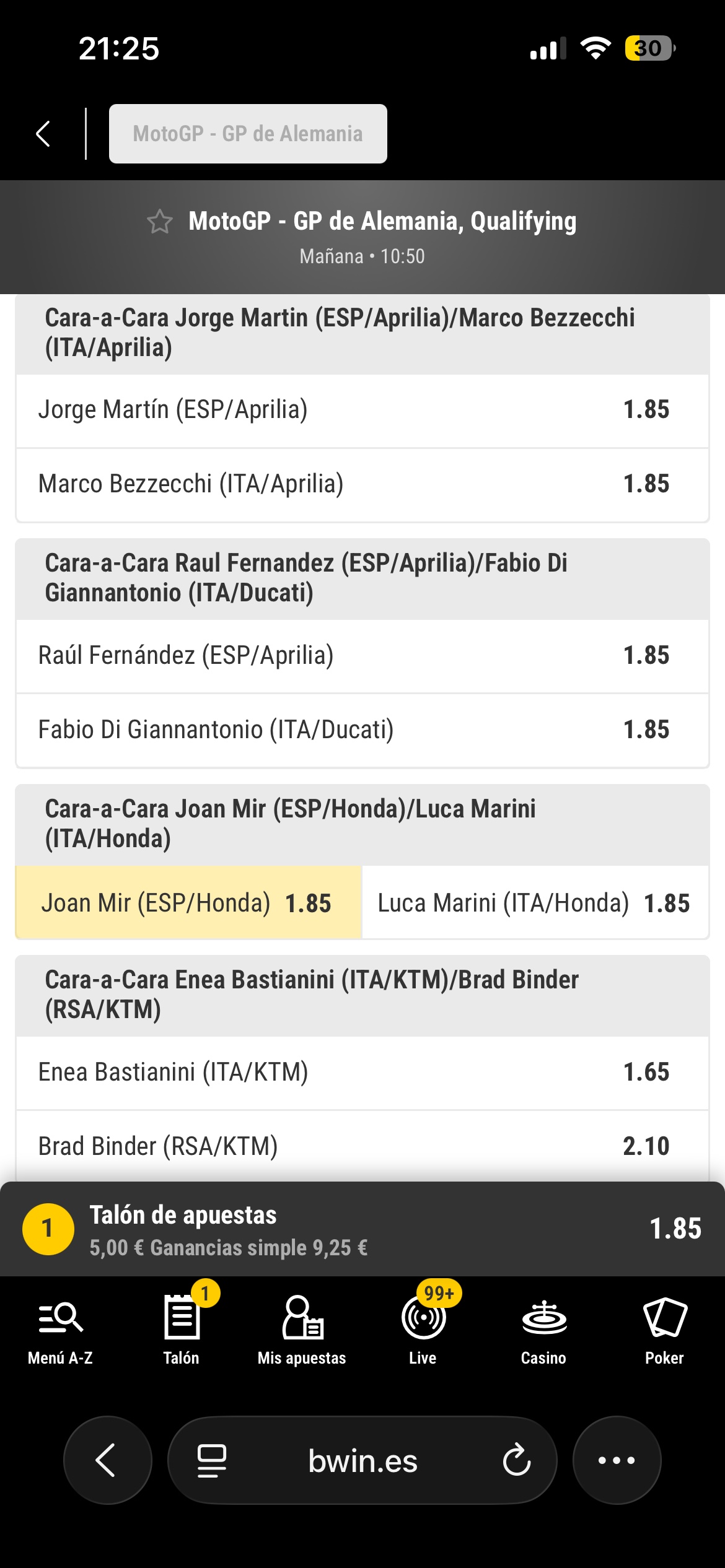Go back using the top-left arrow
Image resolution: width=725 pixels, height=1568 pixels.
click(x=43, y=134)
